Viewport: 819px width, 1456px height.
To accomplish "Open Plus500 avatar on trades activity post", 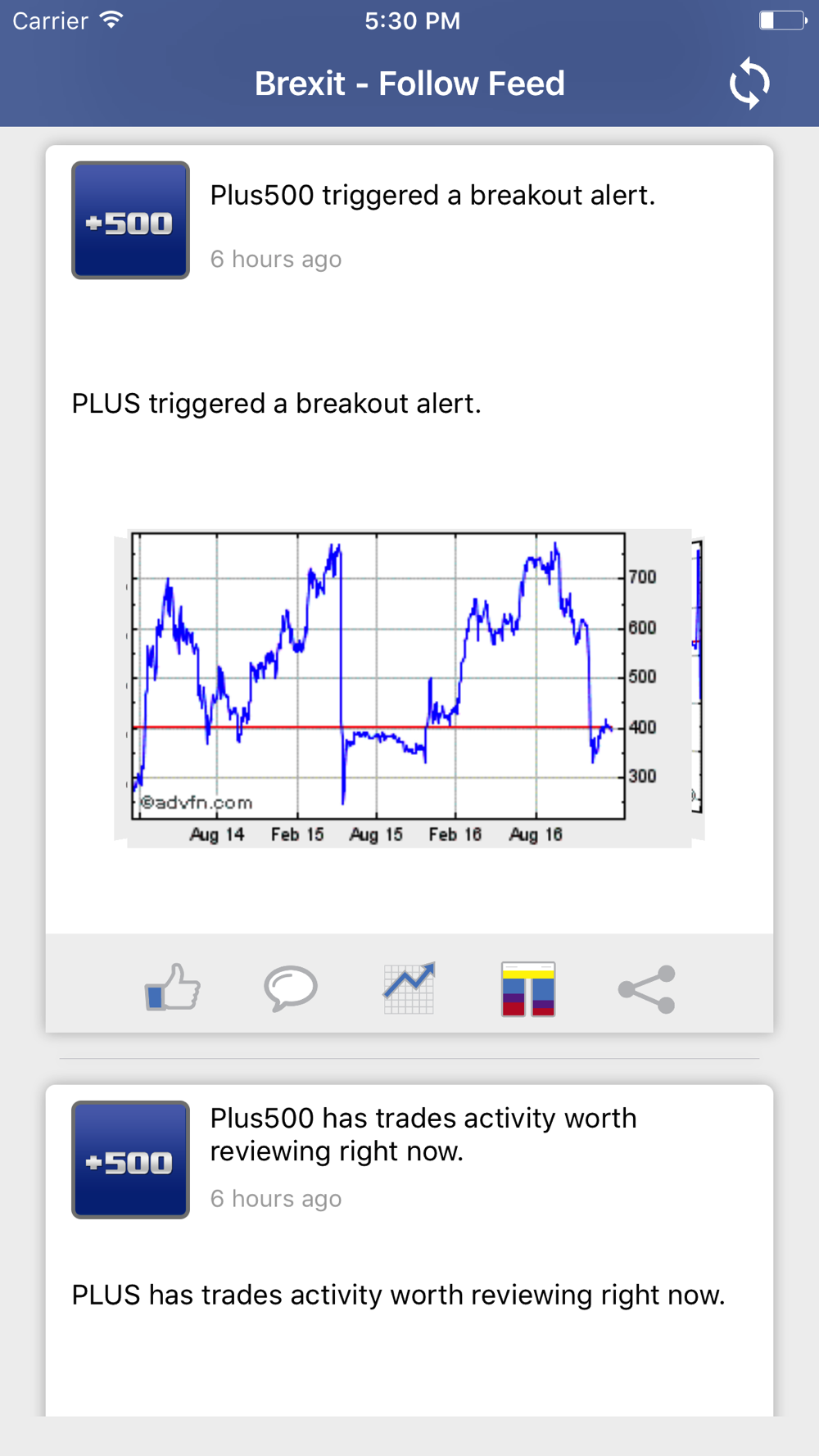I will pyautogui.click(x=131, y=1160).
